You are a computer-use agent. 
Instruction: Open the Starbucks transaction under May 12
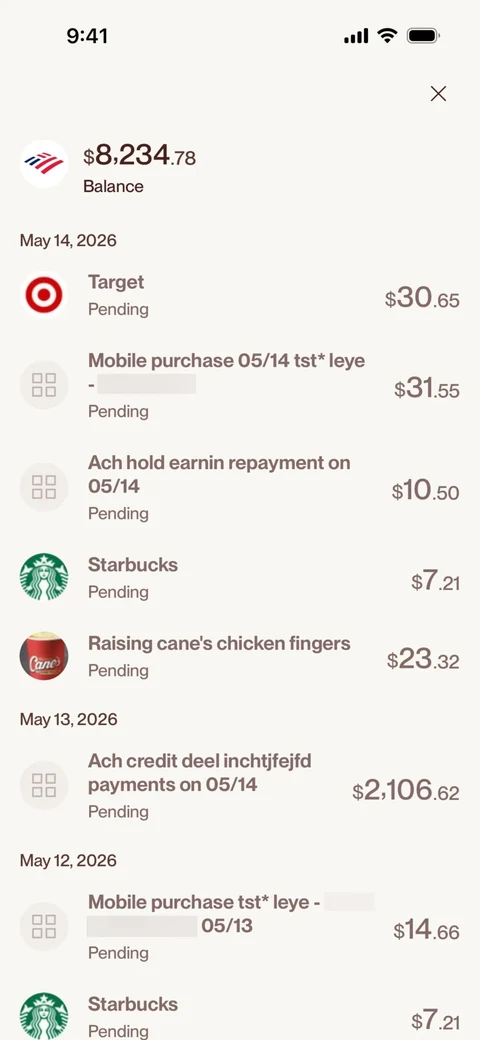240,1016
